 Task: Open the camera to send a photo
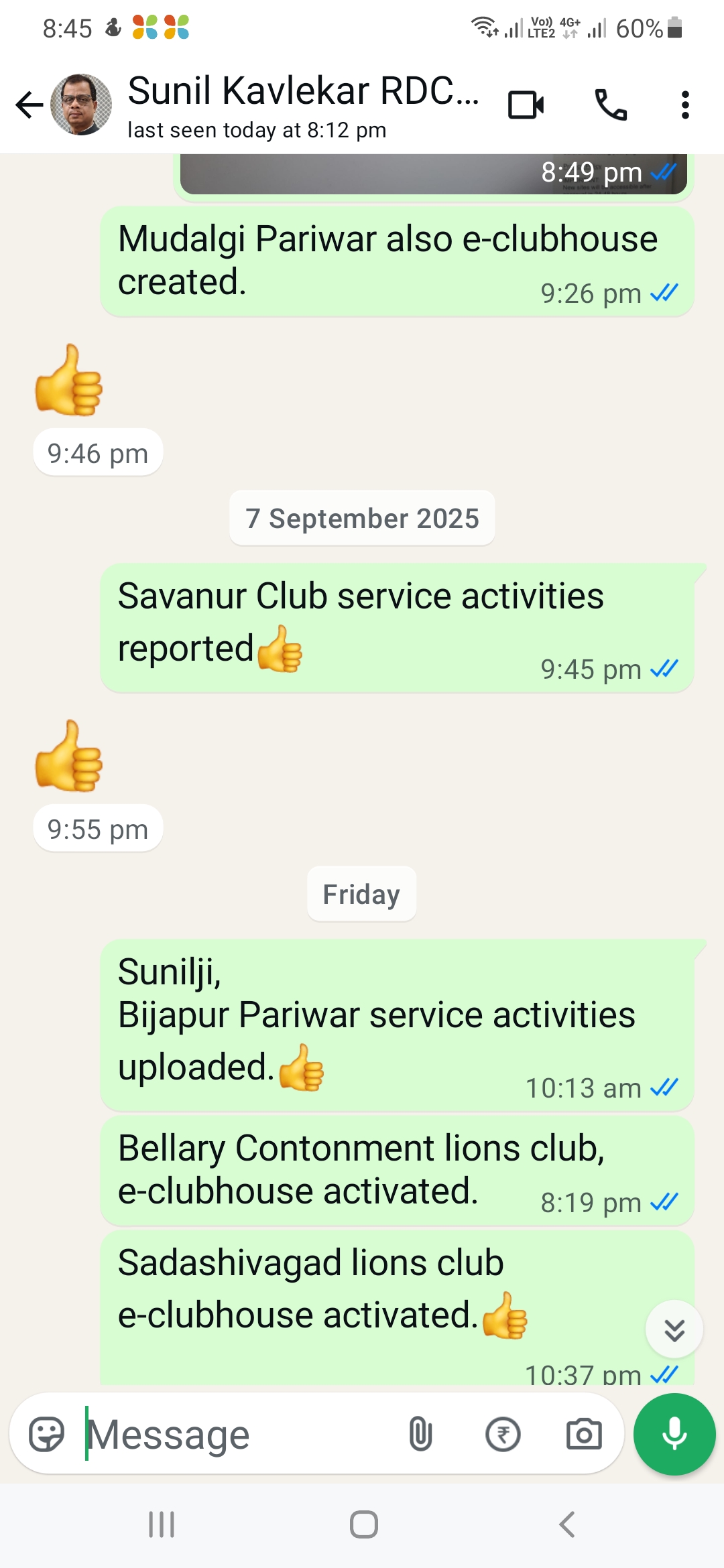coord(584,1435)
